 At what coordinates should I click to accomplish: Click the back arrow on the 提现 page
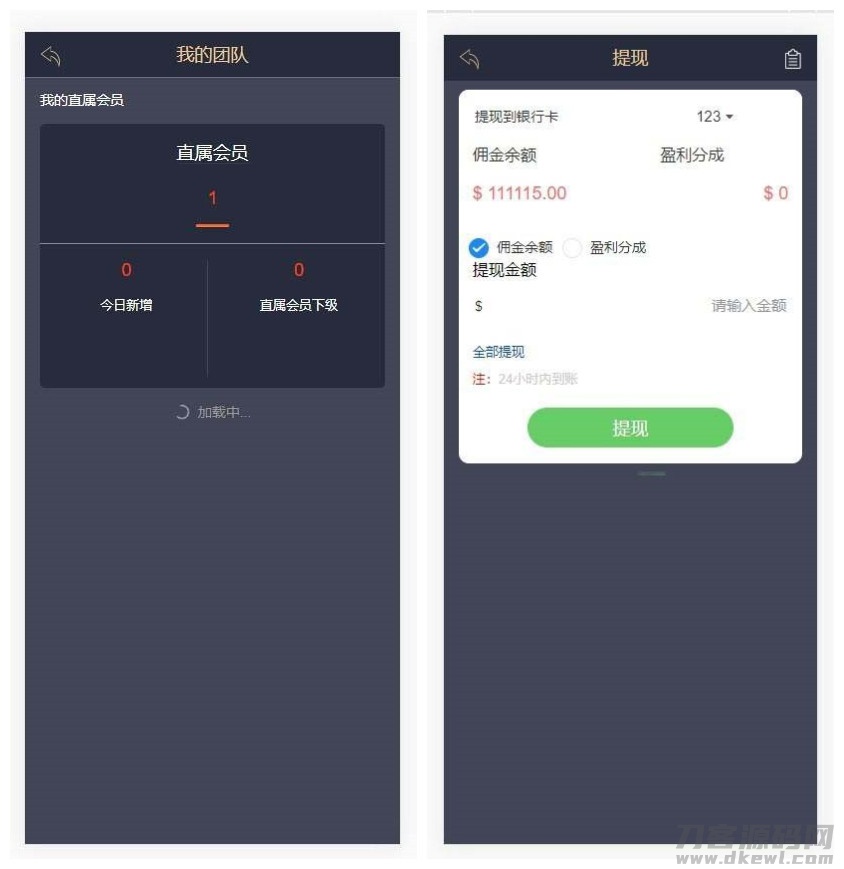tap(469, 58)
